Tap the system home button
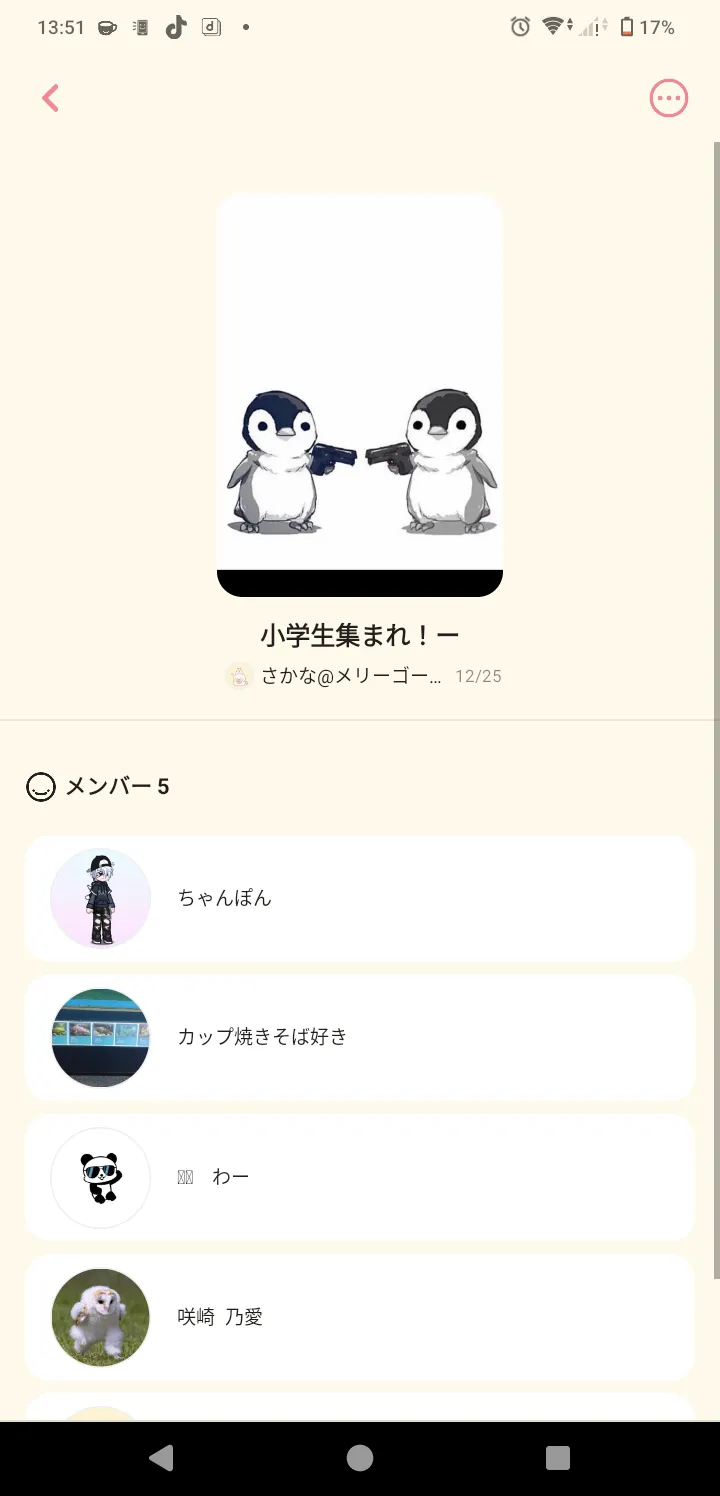Image resolution: width=720 pixels, height=1496 pixels. click(360, 1458)
